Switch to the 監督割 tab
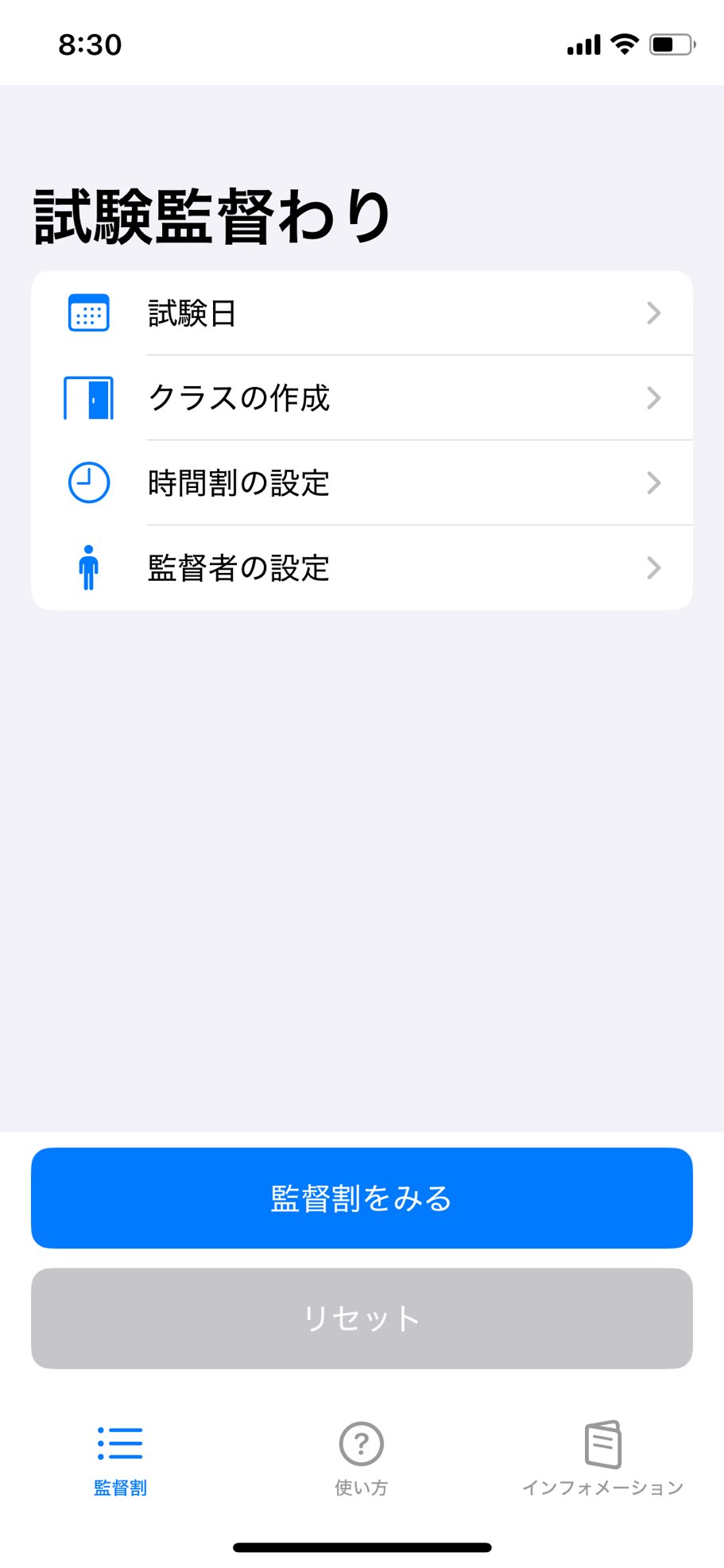 (120, 1458)
